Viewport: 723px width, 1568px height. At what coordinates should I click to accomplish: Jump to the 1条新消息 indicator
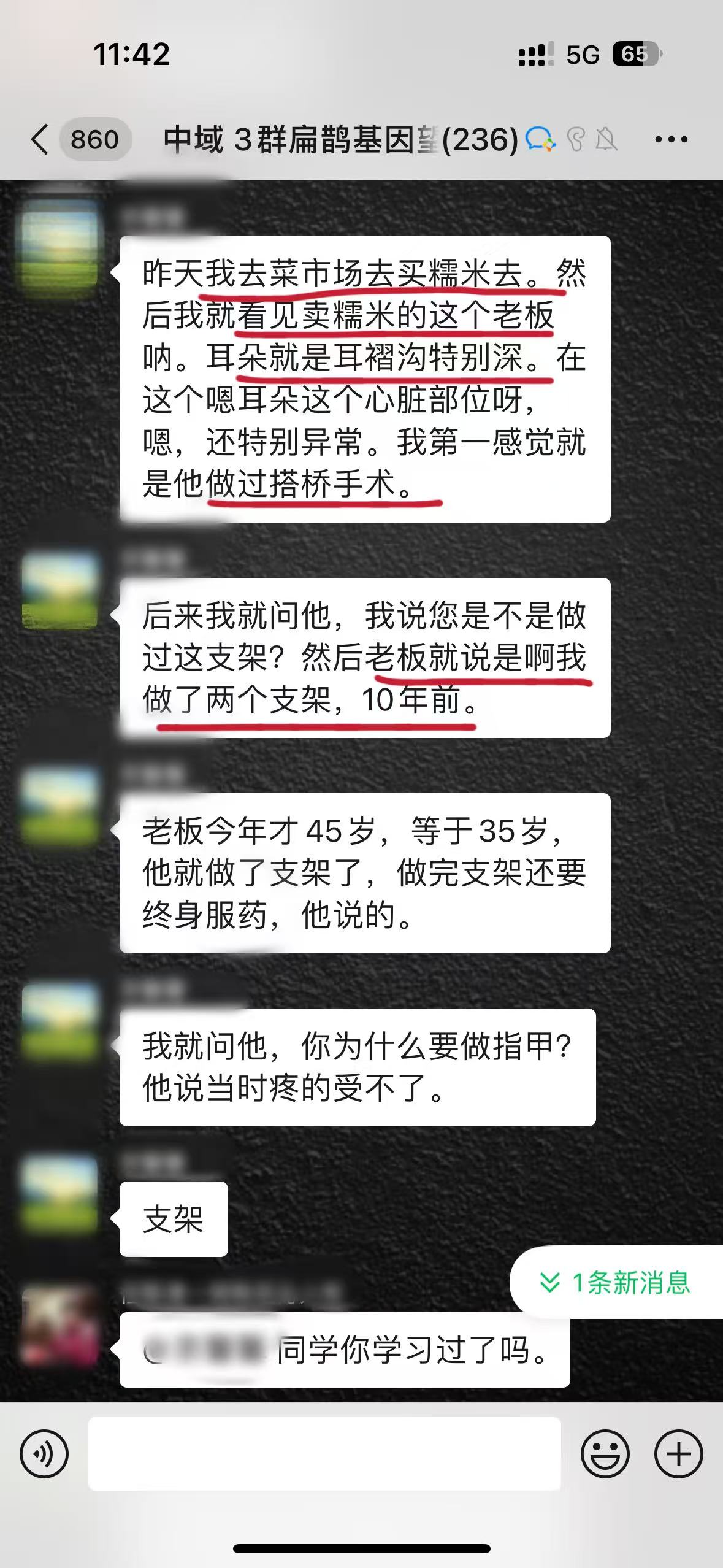click(616, 1282)
